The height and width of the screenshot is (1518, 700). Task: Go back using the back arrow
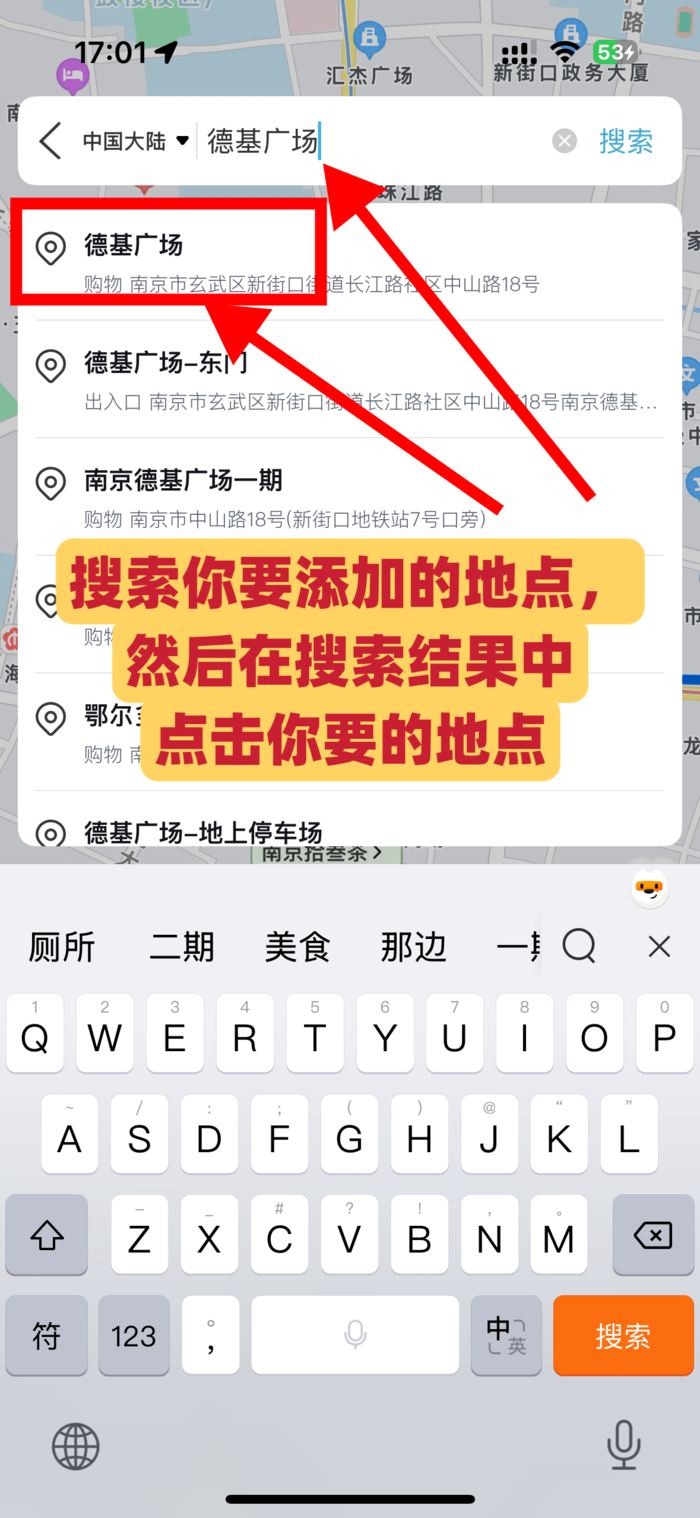point(50,141)
